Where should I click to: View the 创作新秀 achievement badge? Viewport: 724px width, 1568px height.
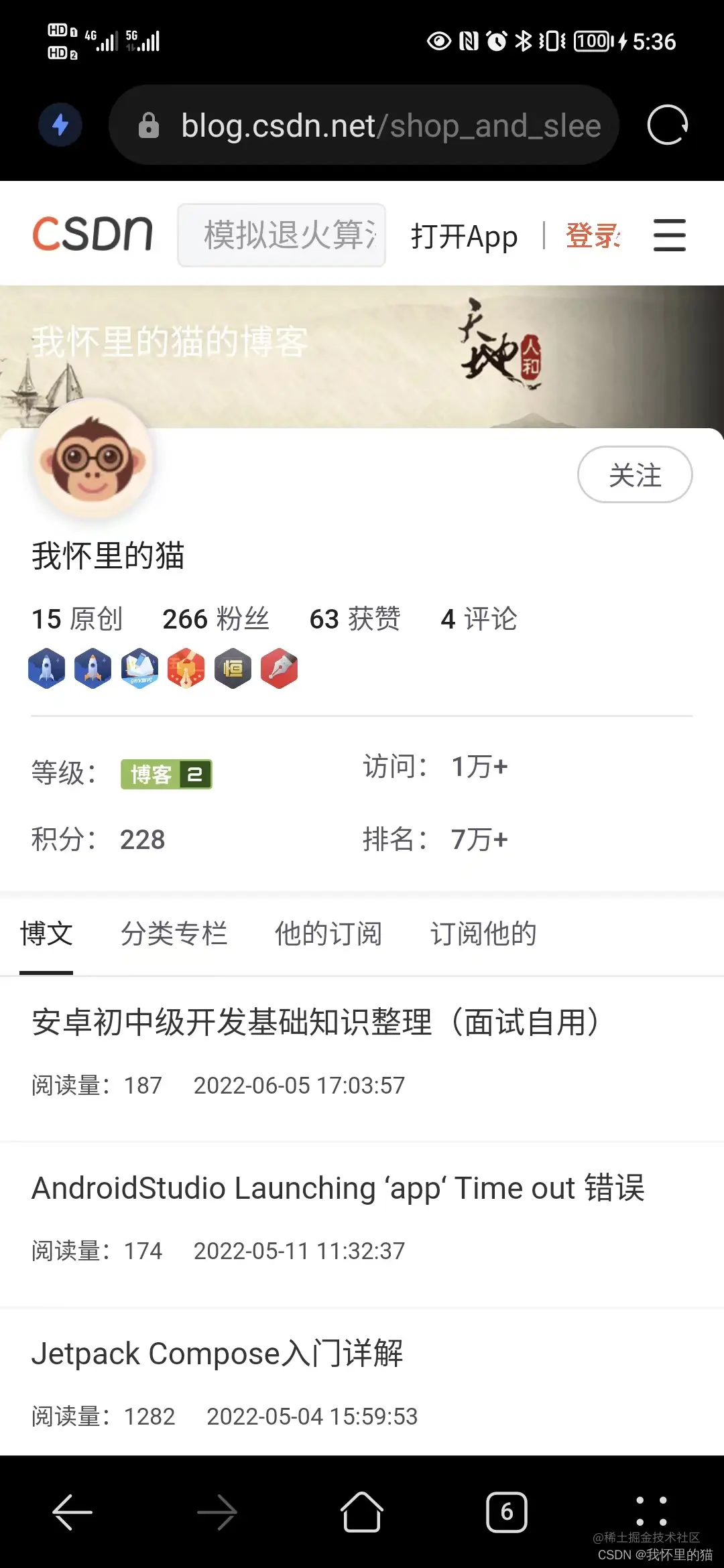(x=139, y=668)
